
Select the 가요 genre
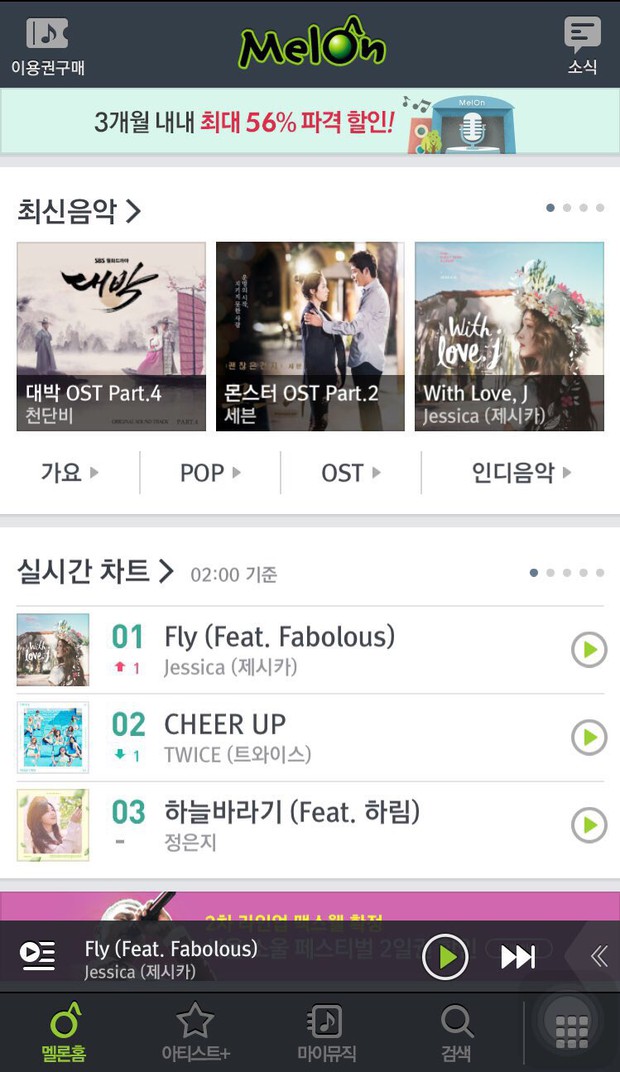pyautogui.click(x=69, y=473)
